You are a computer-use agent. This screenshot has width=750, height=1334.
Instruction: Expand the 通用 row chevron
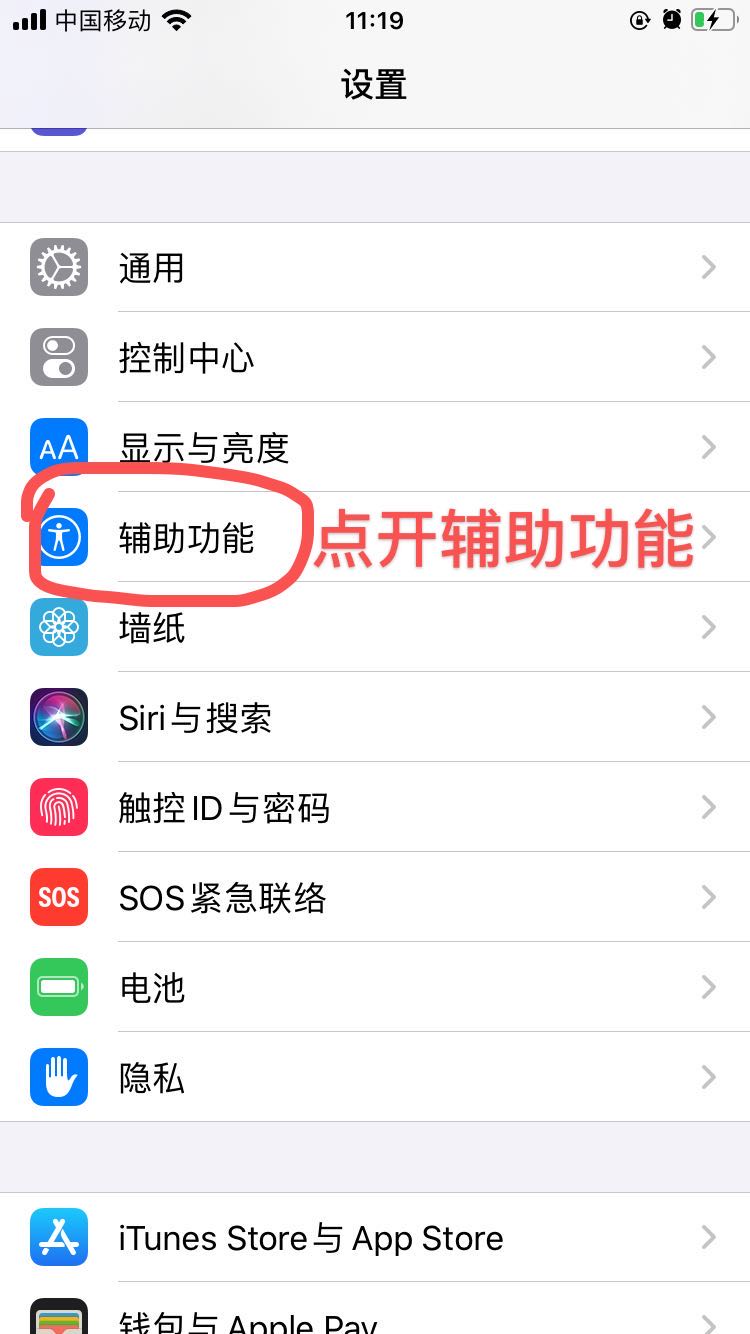pyautogui.click(x=708, y=267)
